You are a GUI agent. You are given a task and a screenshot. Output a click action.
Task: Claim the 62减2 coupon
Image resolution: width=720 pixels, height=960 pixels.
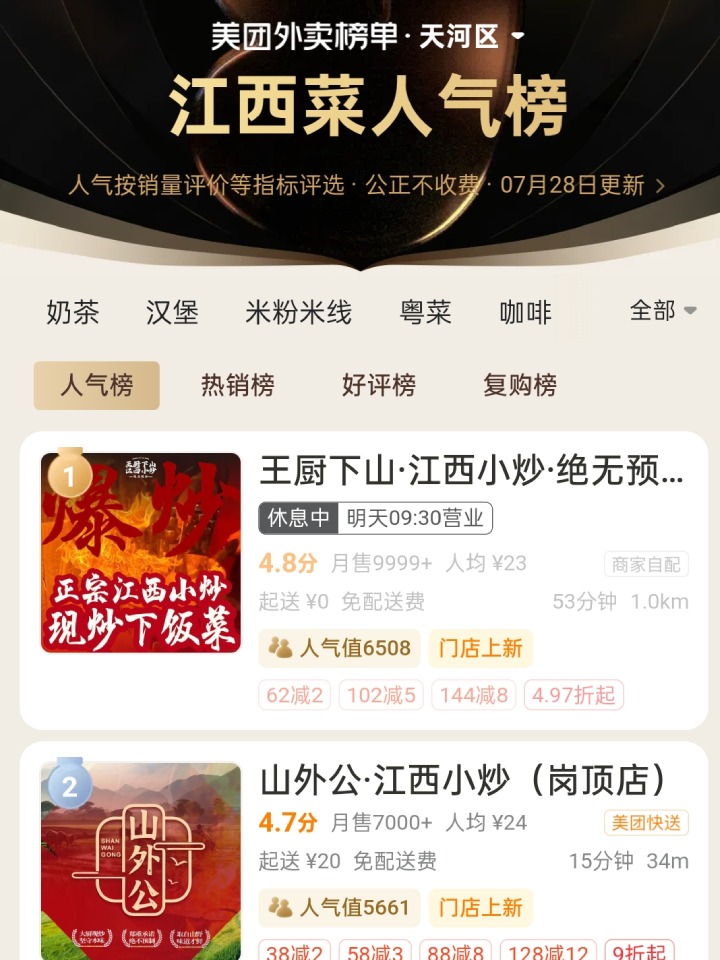coord(293,695)
